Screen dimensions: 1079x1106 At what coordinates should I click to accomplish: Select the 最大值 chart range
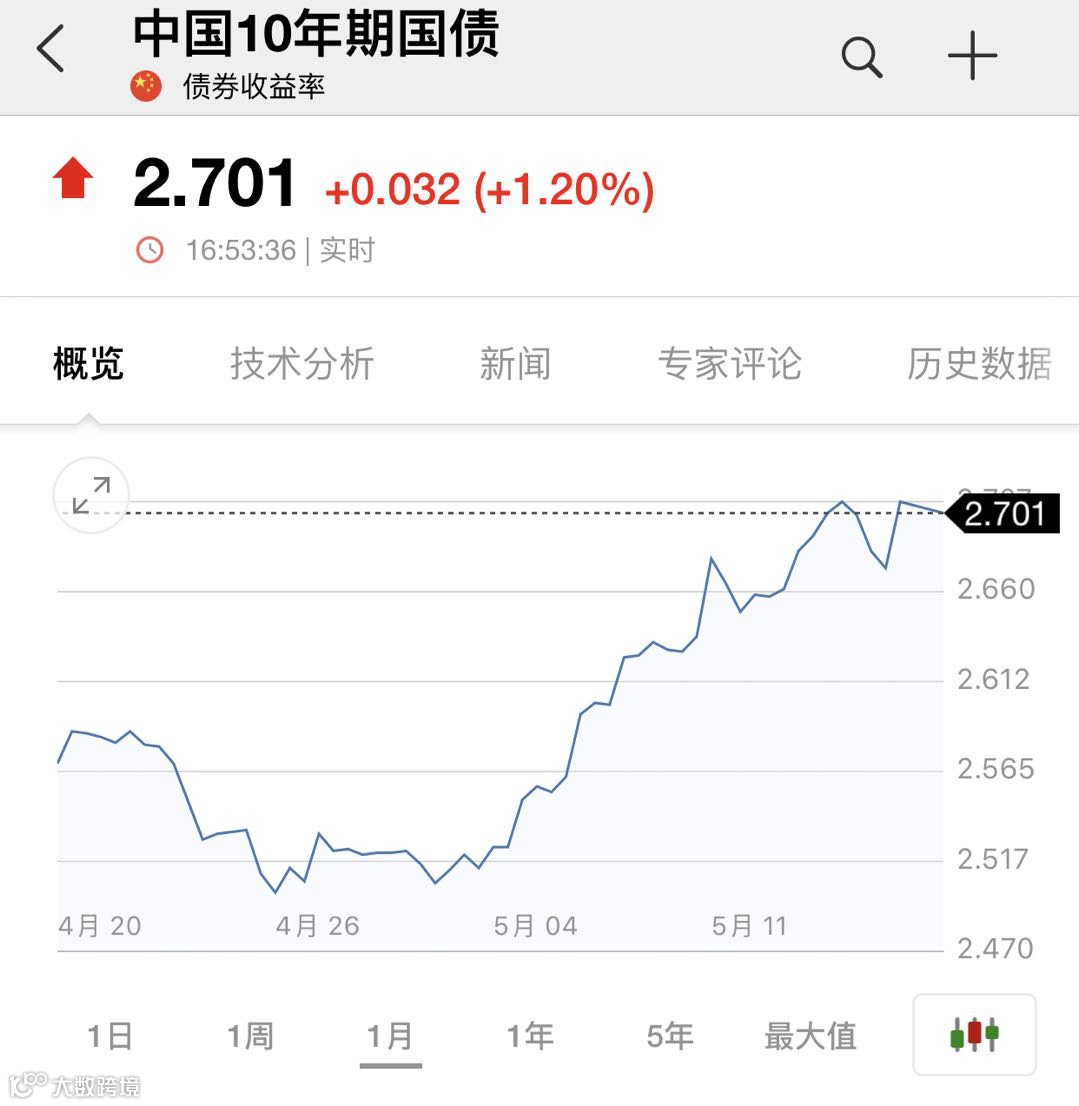[x=810, y=1036]
